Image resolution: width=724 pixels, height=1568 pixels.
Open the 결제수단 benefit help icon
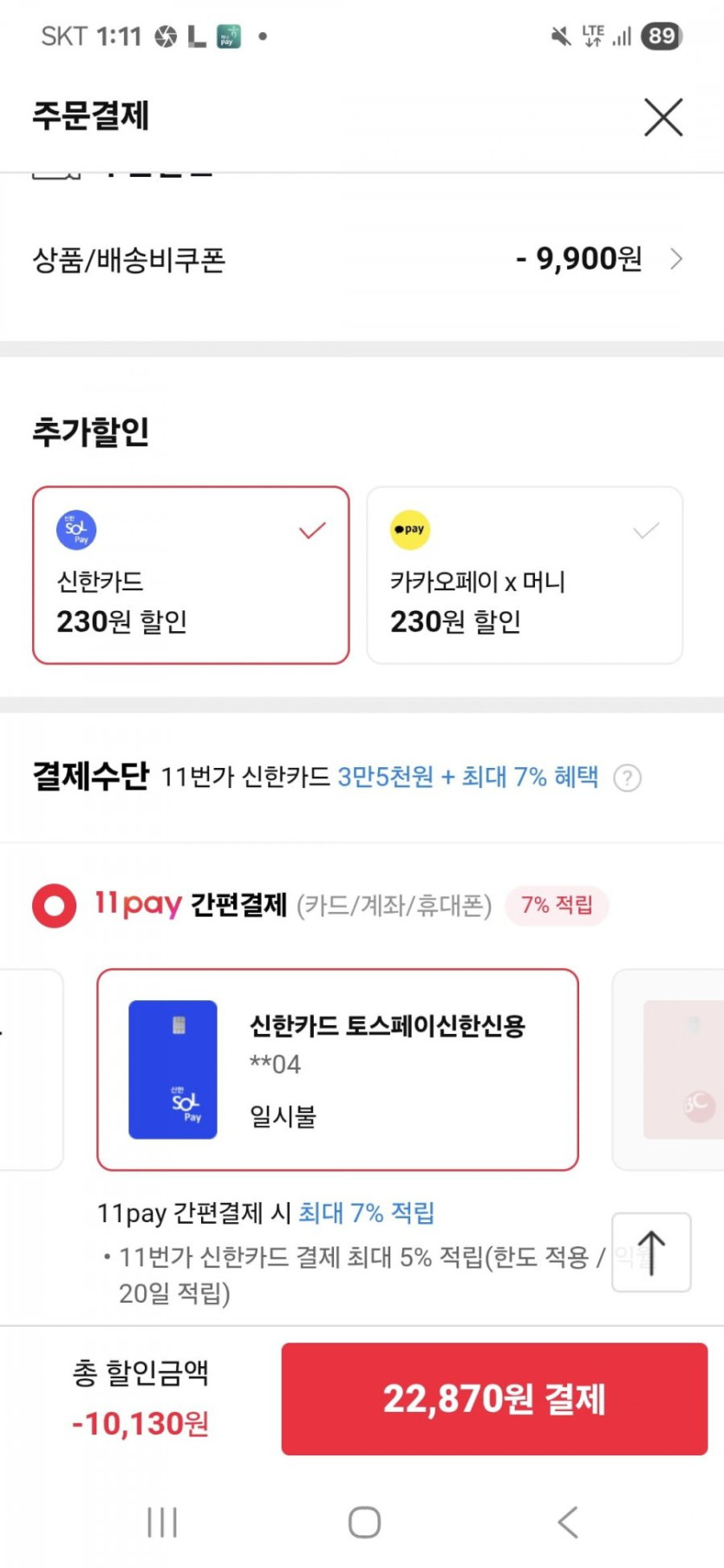(x=627, y=778)
